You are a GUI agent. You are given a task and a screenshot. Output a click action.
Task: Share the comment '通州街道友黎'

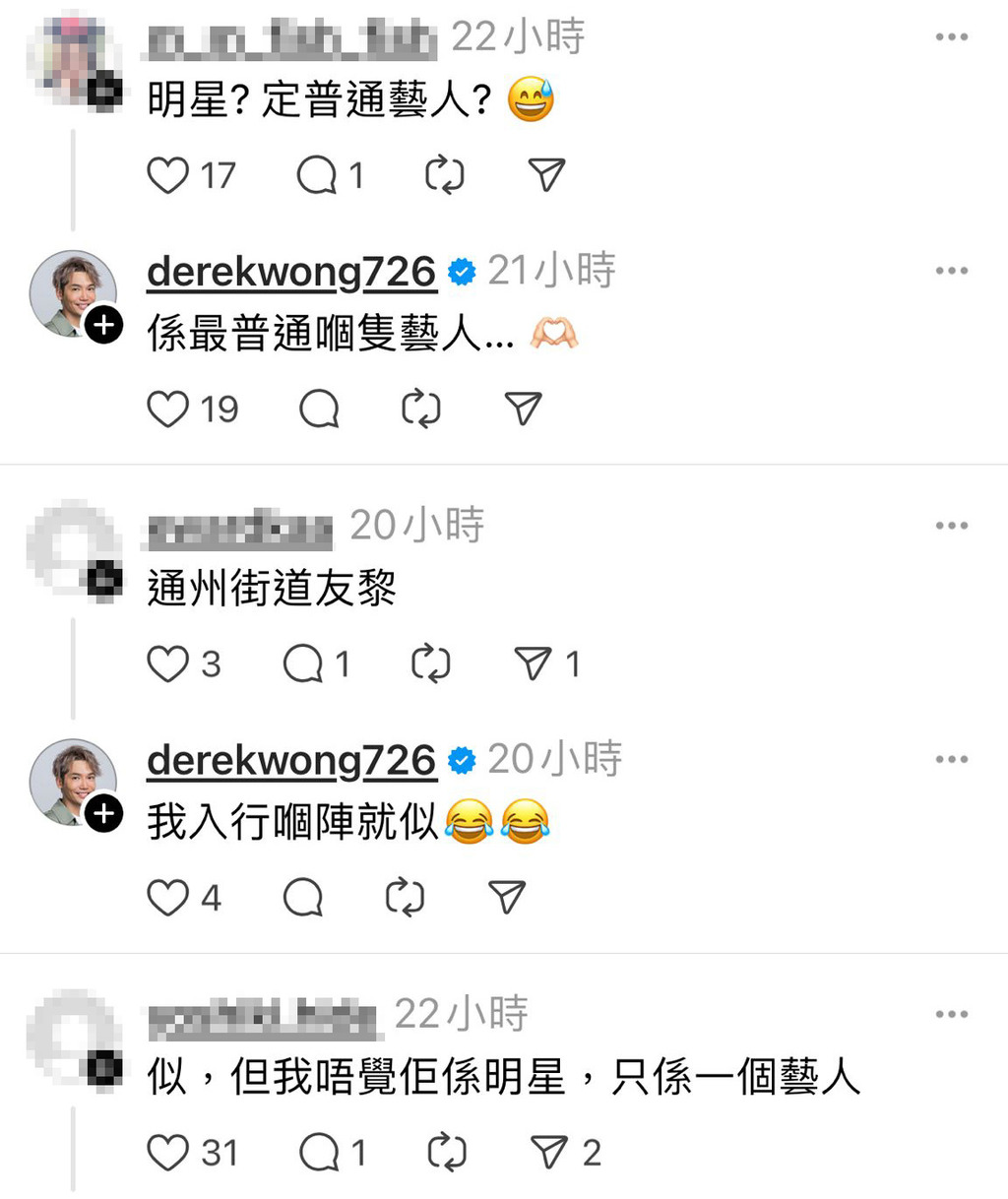point(534,664)
